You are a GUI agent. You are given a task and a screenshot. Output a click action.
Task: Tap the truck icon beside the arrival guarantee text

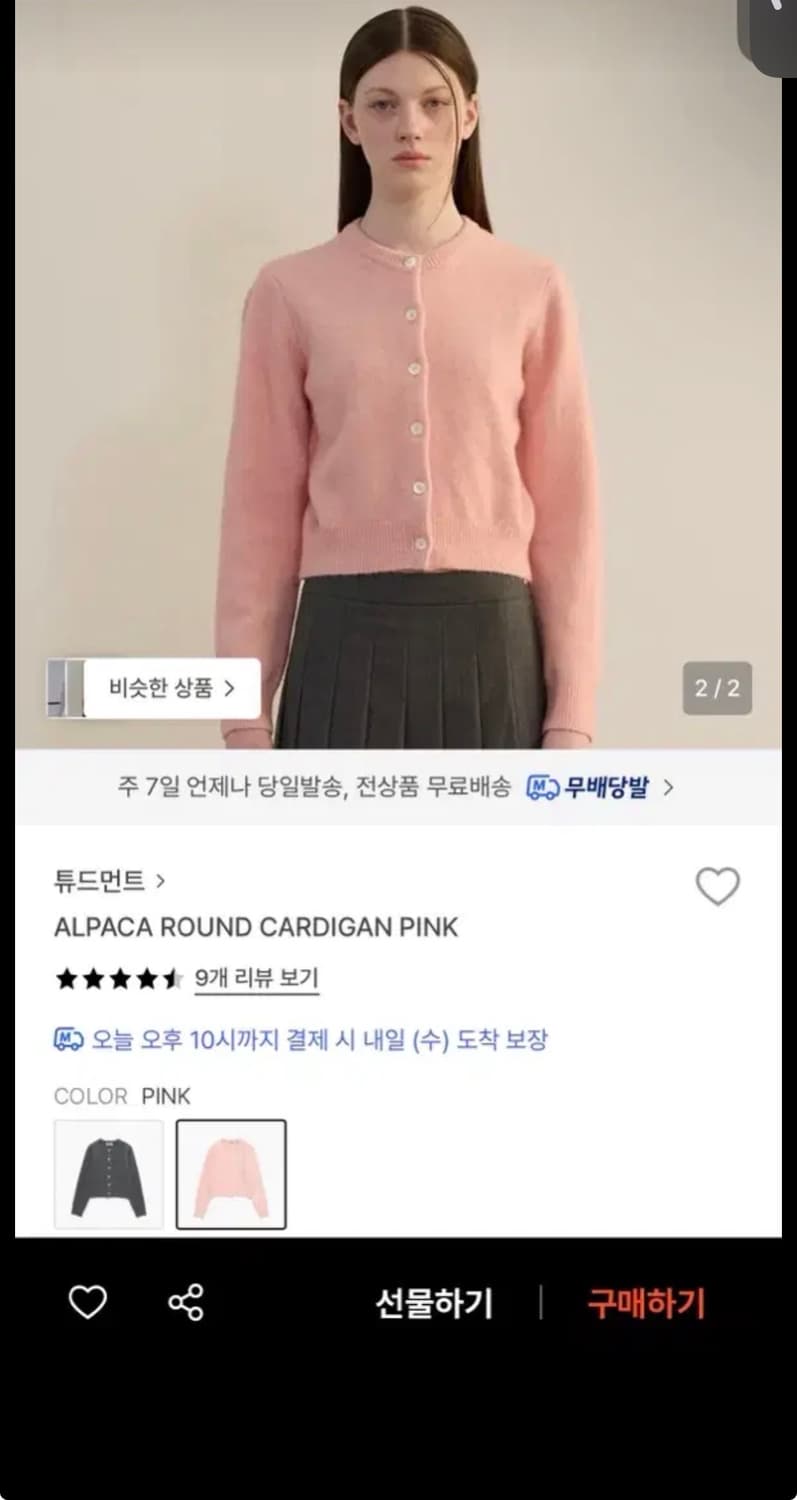tap(66, 1041)
